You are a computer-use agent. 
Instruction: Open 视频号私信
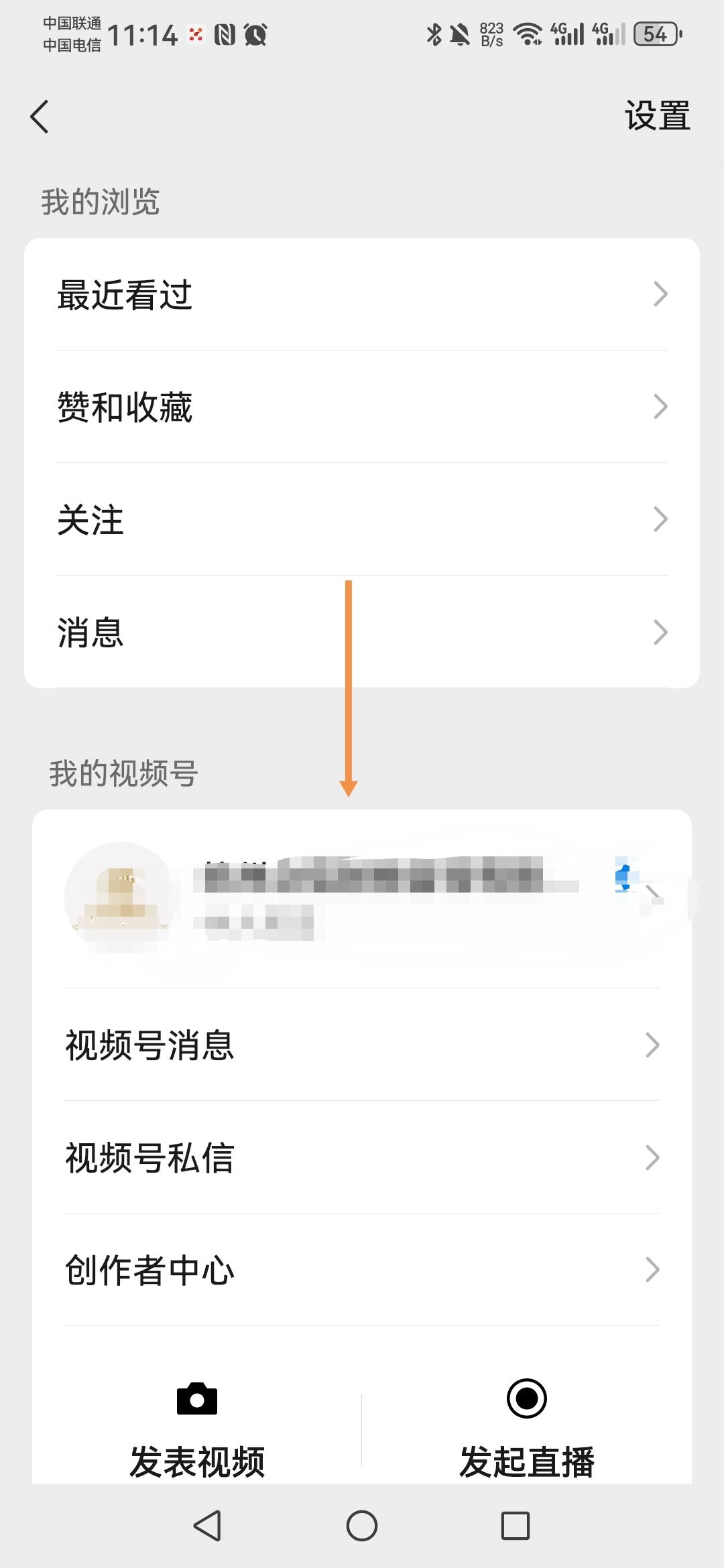tap(148, 1159)
